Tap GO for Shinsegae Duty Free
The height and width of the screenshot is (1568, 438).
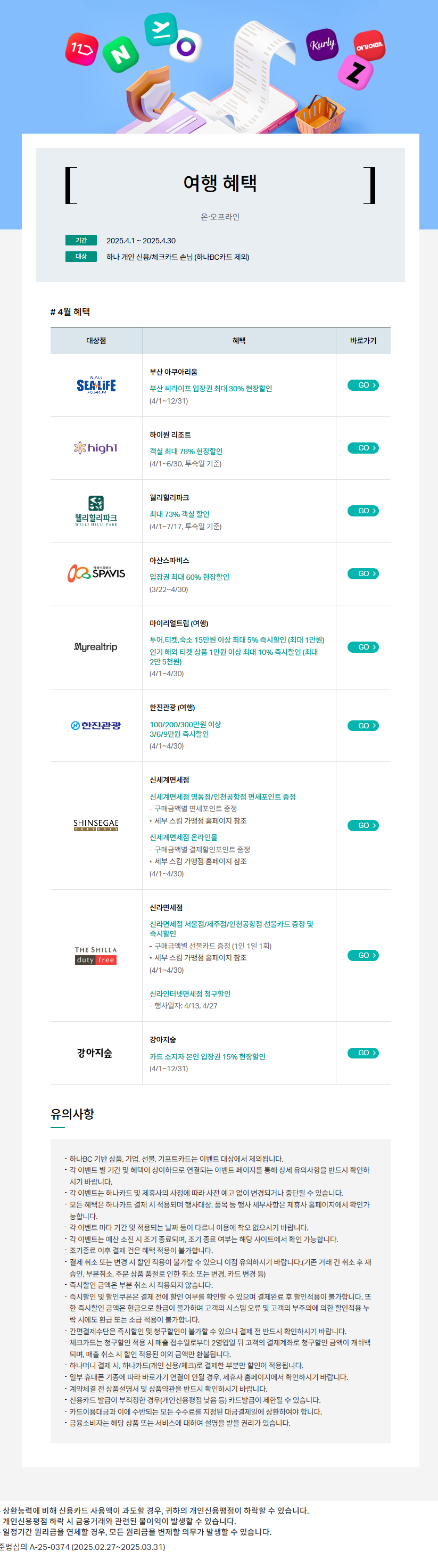click(x=363, y=825)
